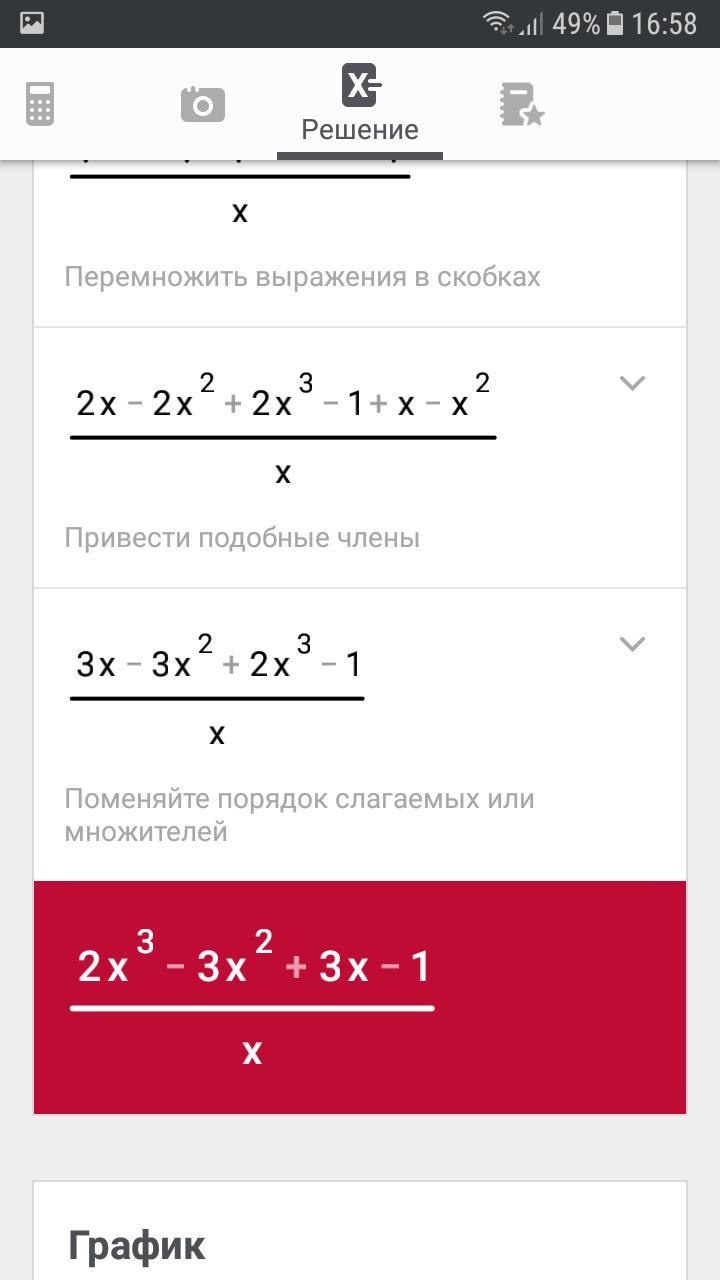The image size is (720, 1280).
Task: Select the Решение tab
Action: tap(360, 105)
